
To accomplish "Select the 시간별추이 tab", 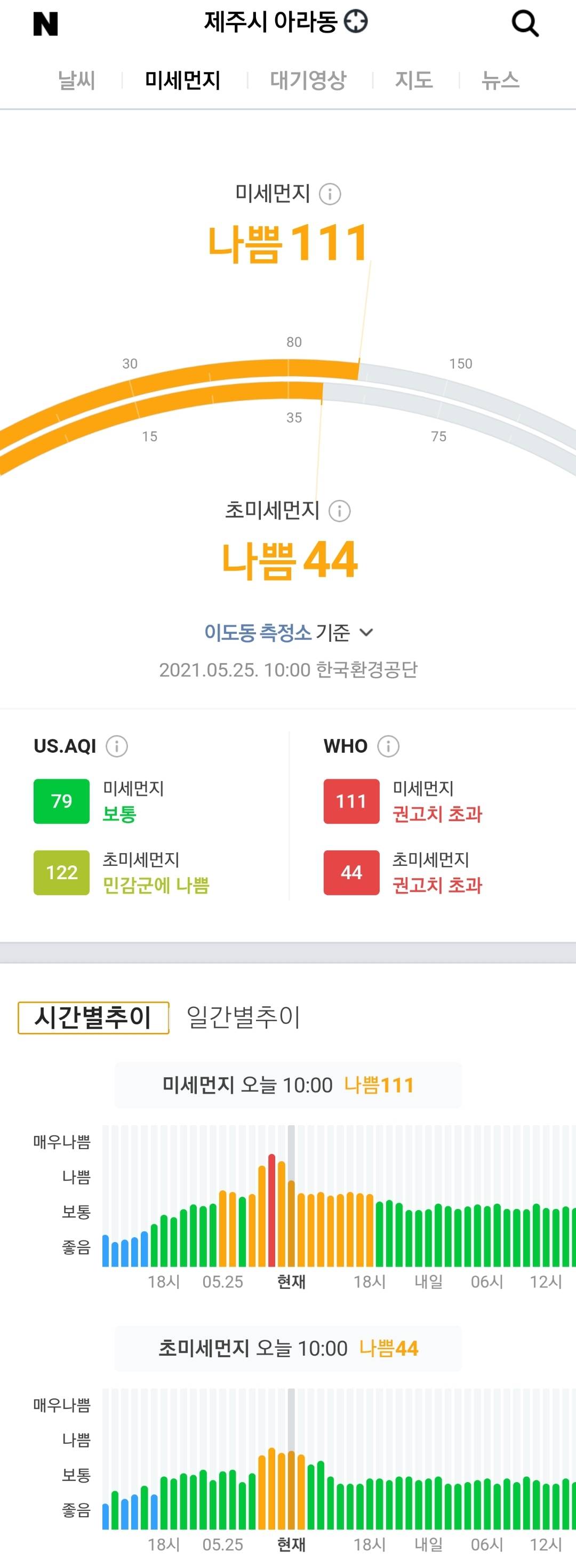I will pos(93,1017).
